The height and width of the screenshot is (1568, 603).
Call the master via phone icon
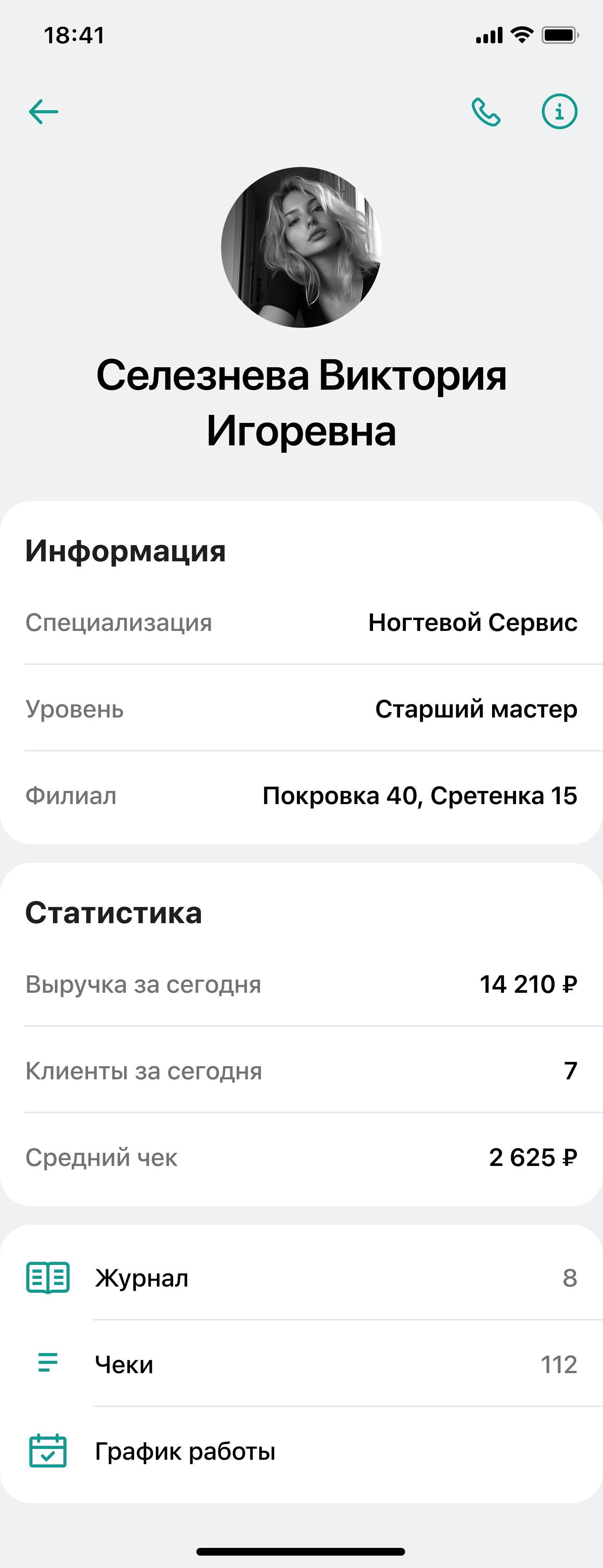[x=485, y=112]
